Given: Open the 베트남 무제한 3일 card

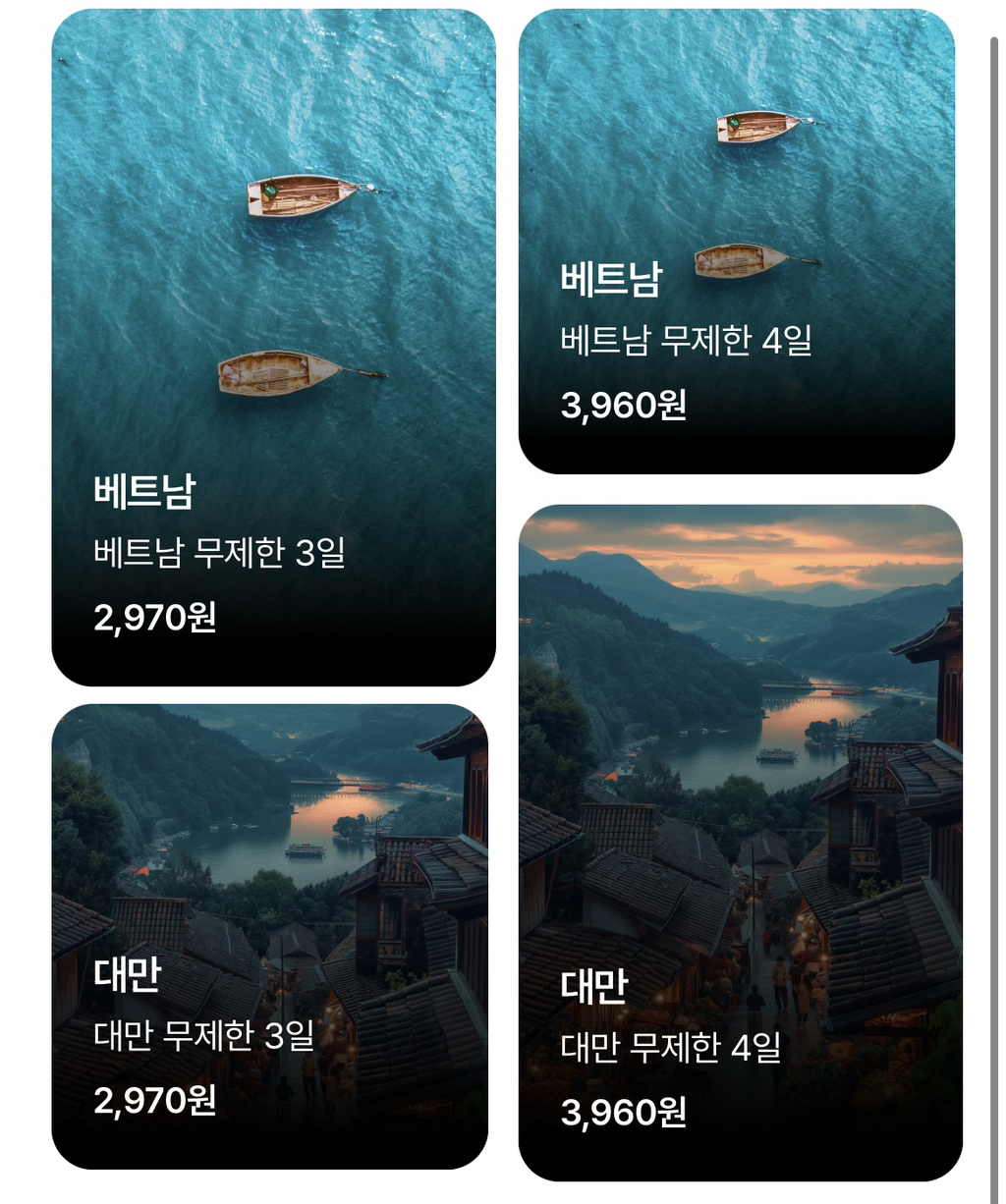Looking at the screenshot, I should click(273, 348).
